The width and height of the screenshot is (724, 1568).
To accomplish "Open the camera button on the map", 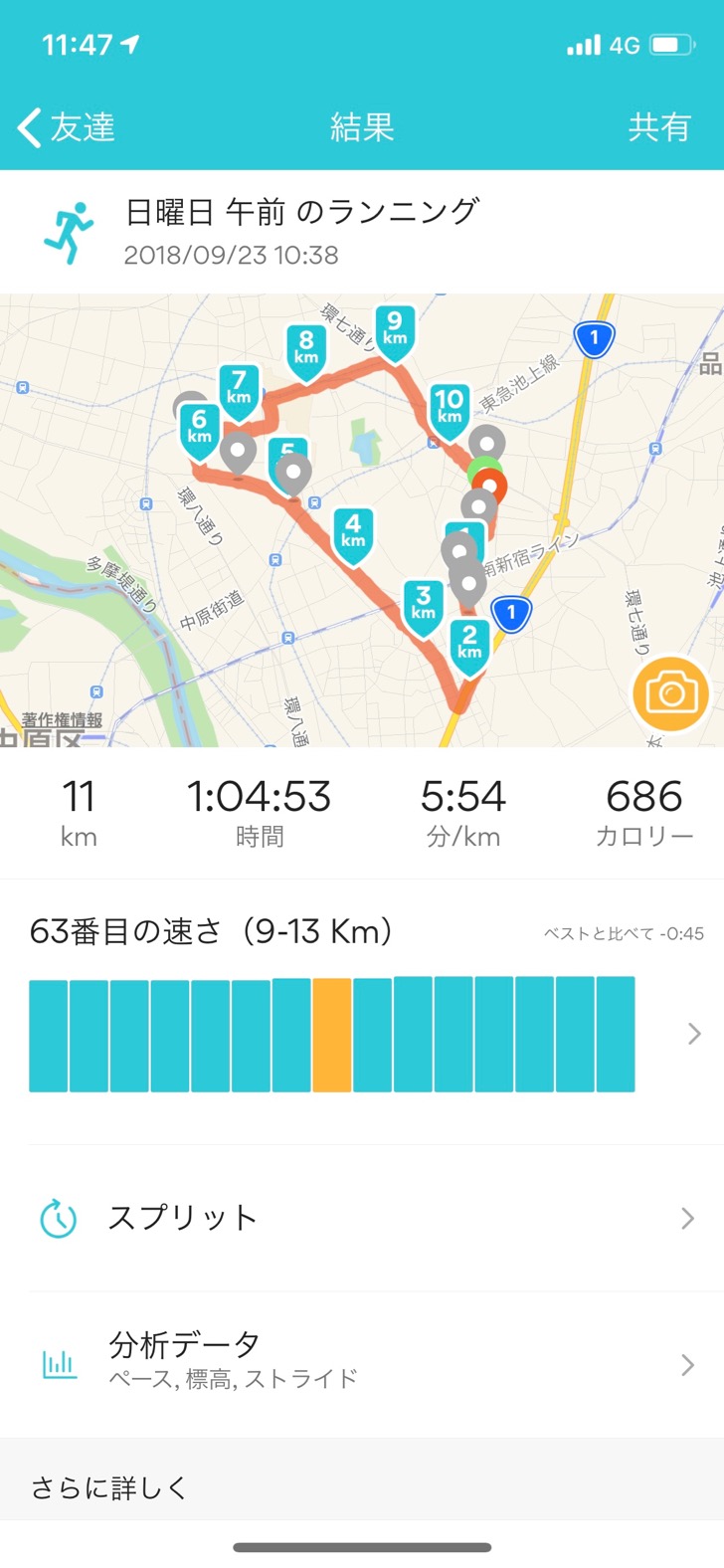I will click(670, 693).
